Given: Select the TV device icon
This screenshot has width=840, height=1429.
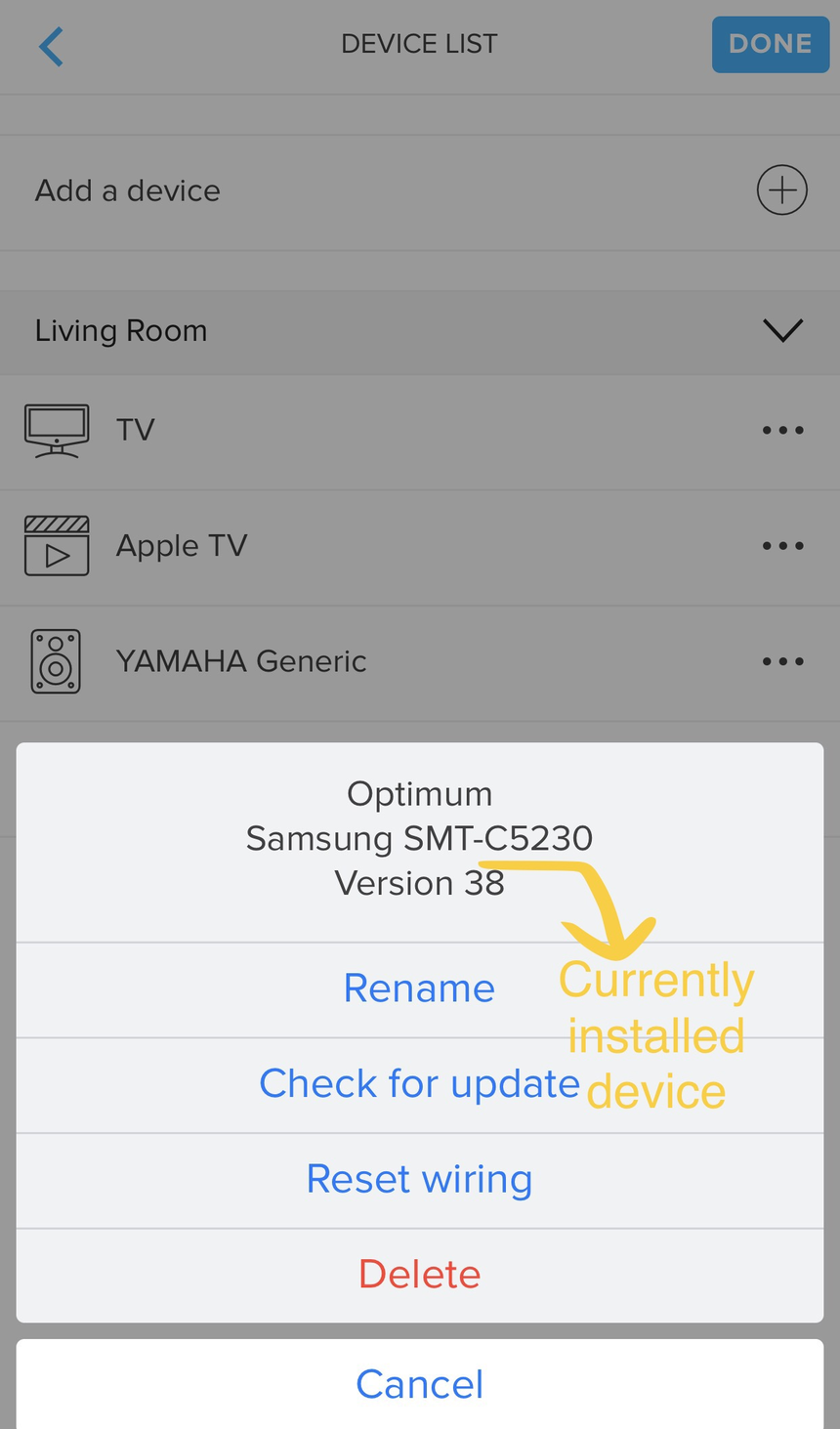Looking at the screenshot, I should 57,430.
